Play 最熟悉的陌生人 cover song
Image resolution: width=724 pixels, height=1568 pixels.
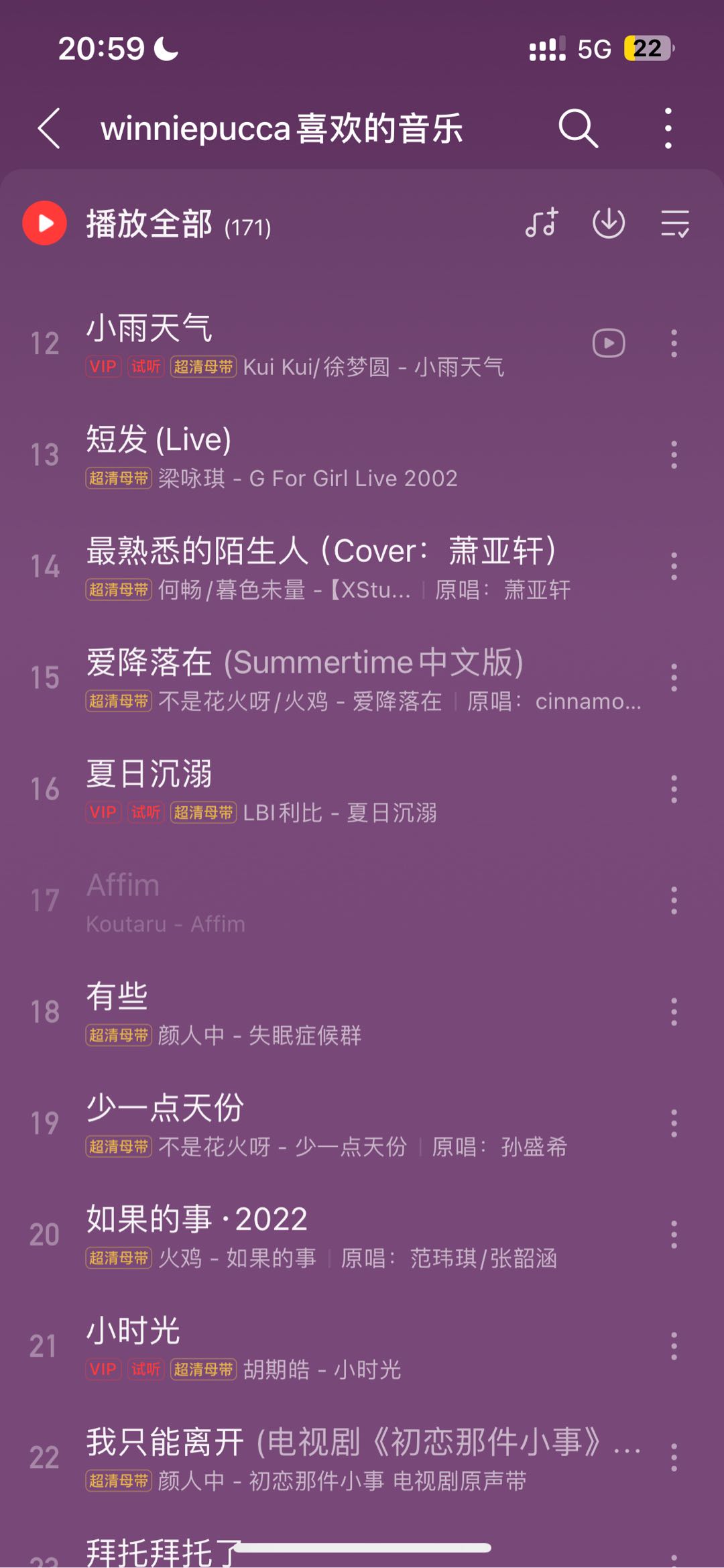328,567
